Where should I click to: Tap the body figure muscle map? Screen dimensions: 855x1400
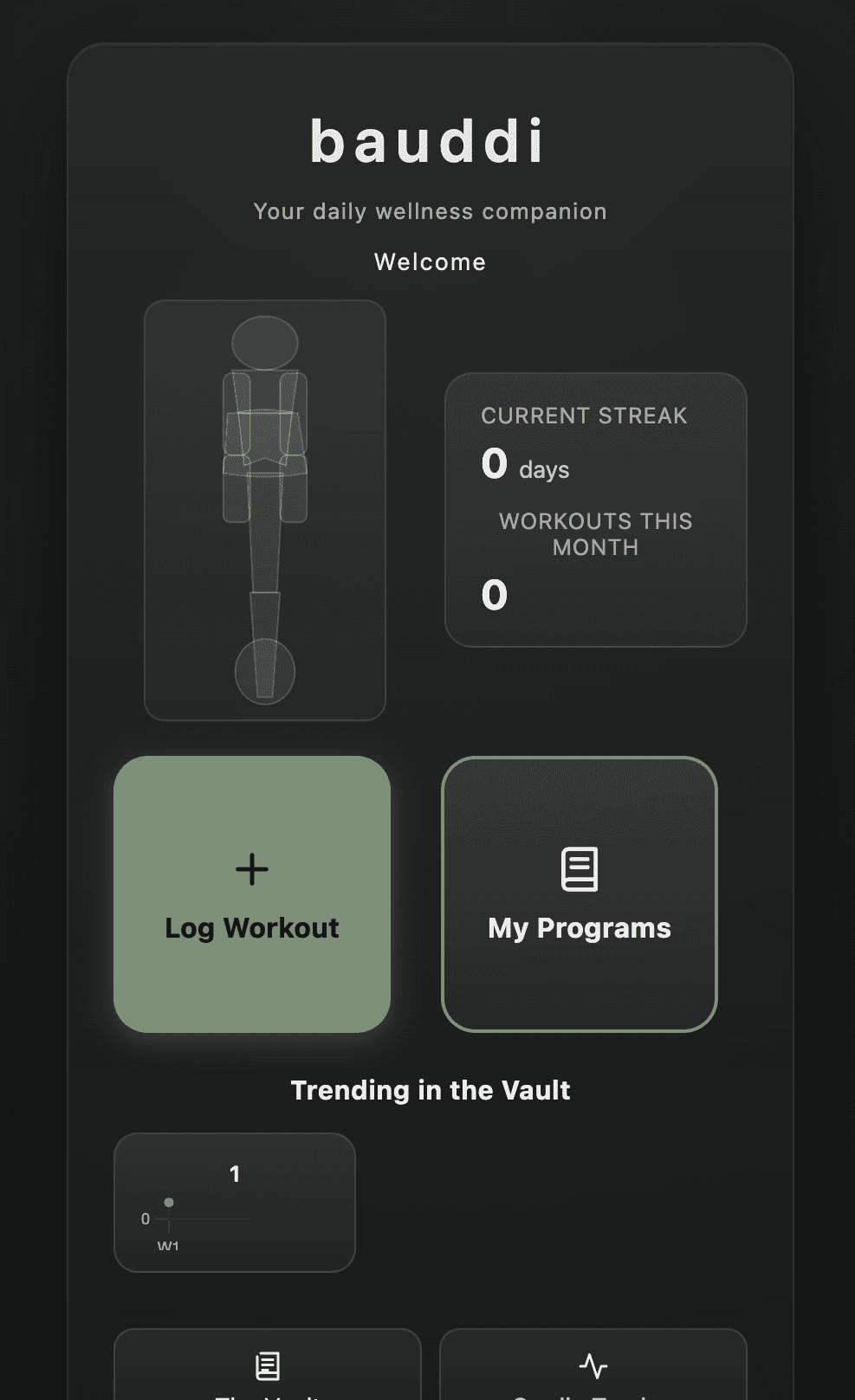[265, 510]
